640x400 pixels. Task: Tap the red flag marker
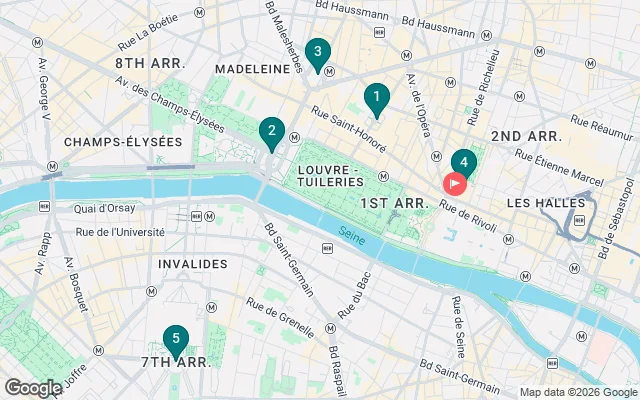455,184
